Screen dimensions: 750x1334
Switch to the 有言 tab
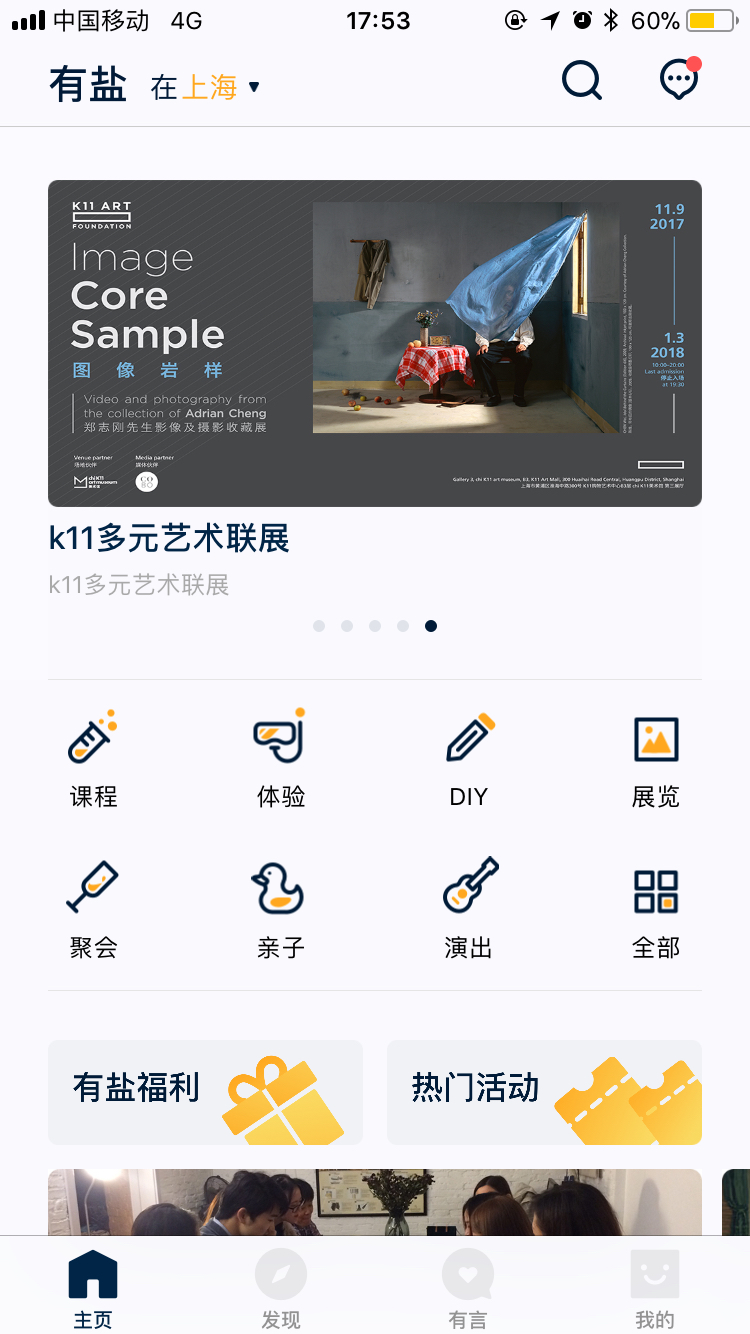click(468, 1290)
